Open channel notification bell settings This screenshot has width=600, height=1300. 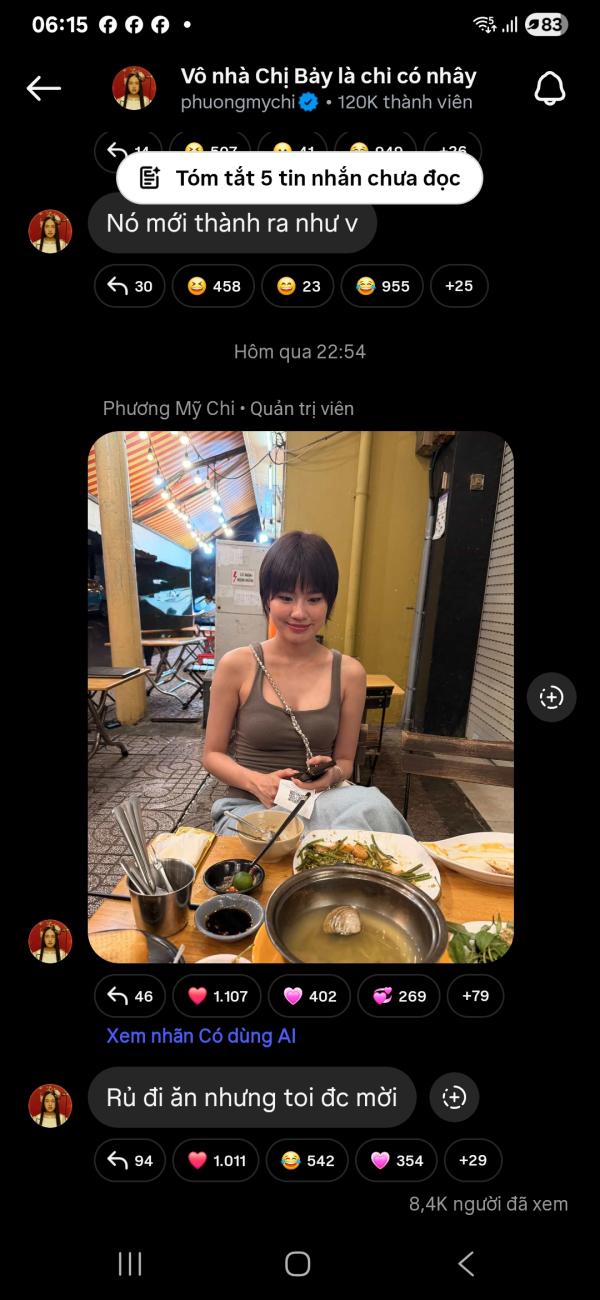549,89
